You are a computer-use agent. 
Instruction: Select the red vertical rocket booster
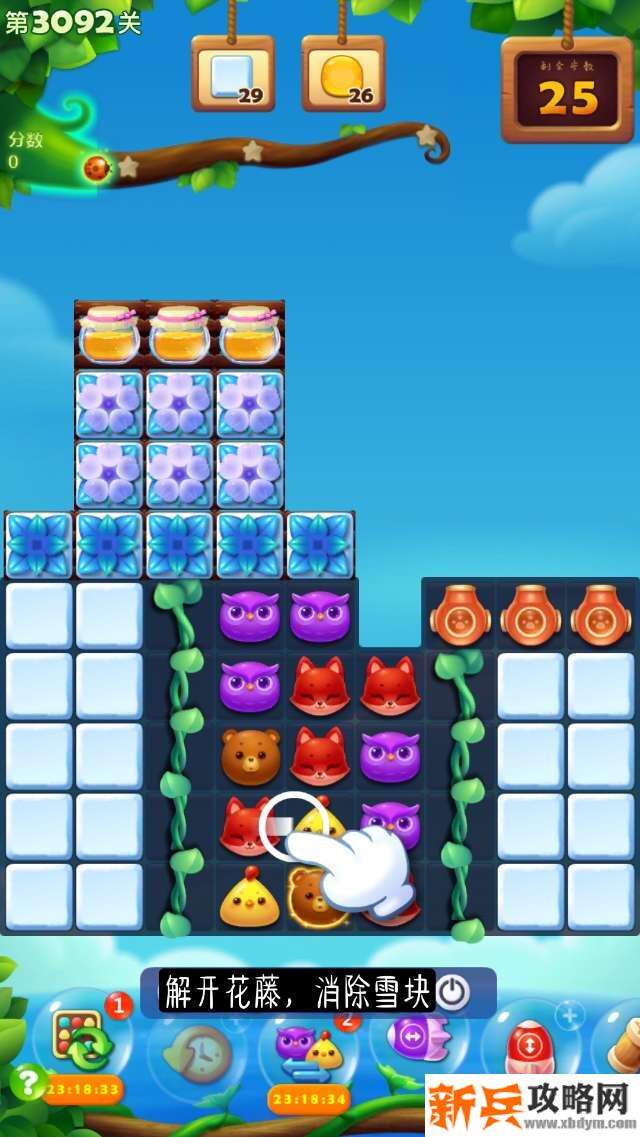coord(527,1048)
